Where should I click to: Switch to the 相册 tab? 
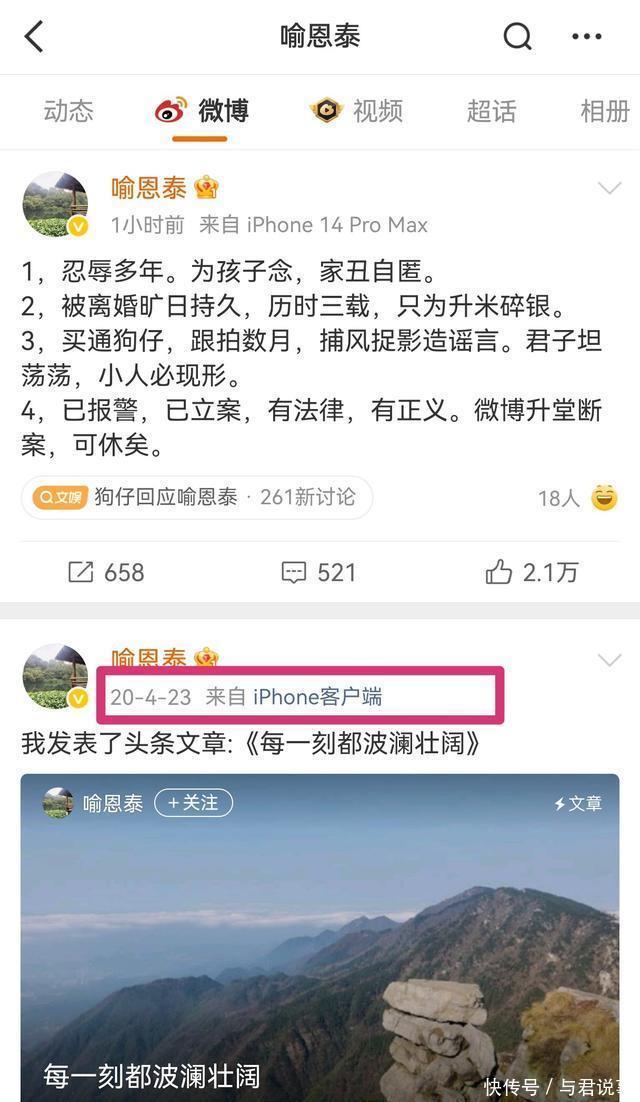[605, 111]
